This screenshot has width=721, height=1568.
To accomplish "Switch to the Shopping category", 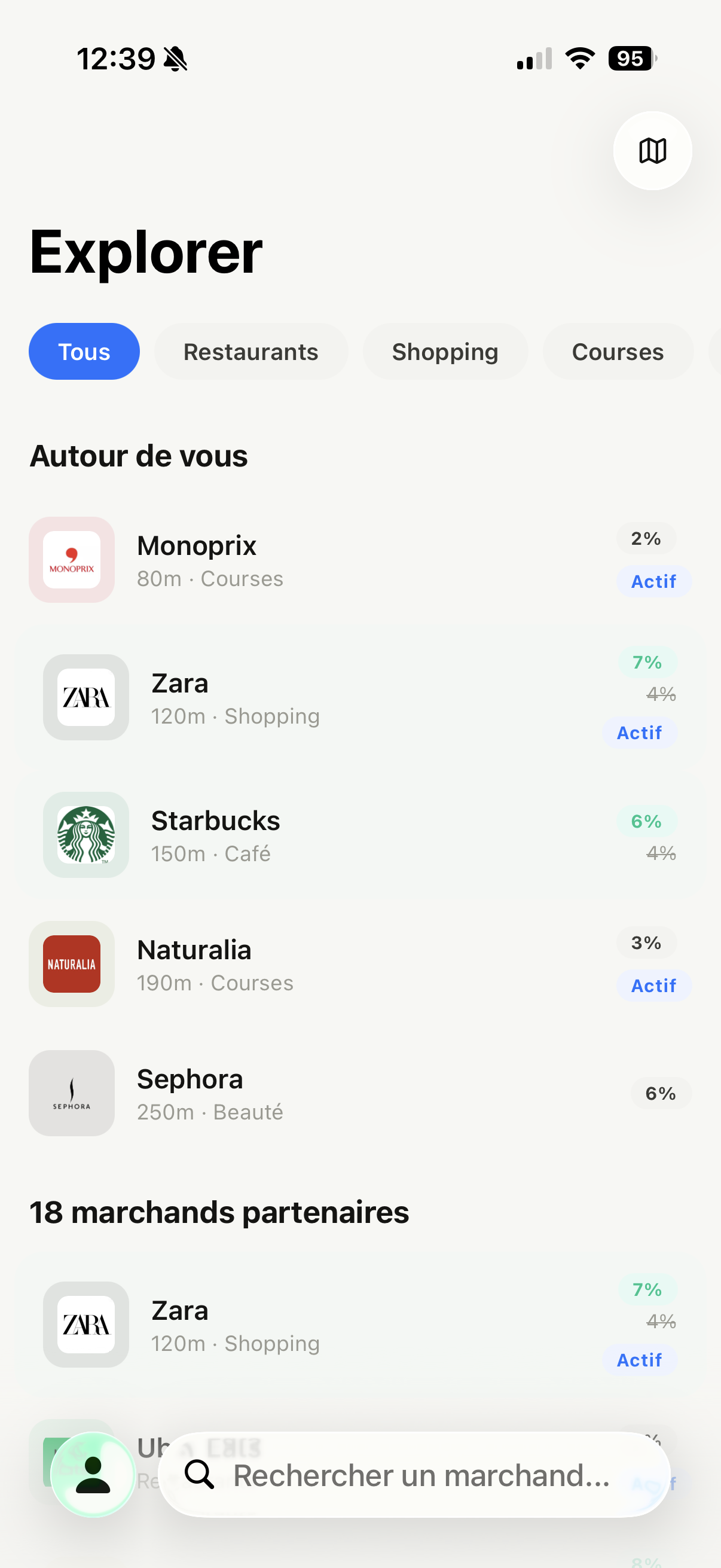I will point(445,352).
